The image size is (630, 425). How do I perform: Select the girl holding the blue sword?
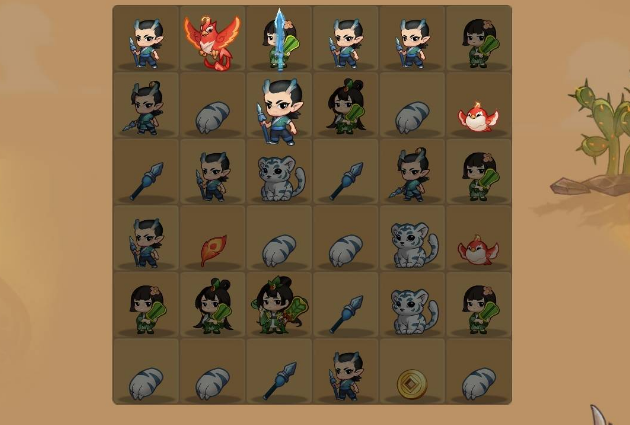pos(279,40)
